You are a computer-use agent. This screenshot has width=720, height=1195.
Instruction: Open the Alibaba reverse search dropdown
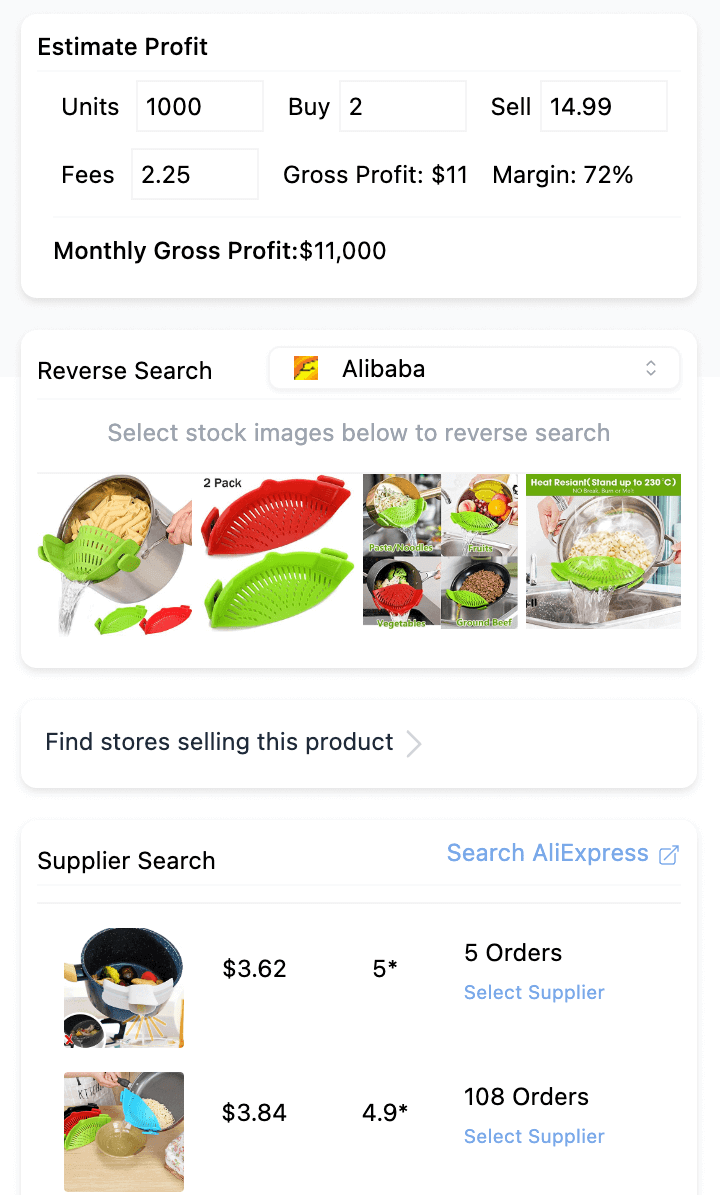point(474,369)
